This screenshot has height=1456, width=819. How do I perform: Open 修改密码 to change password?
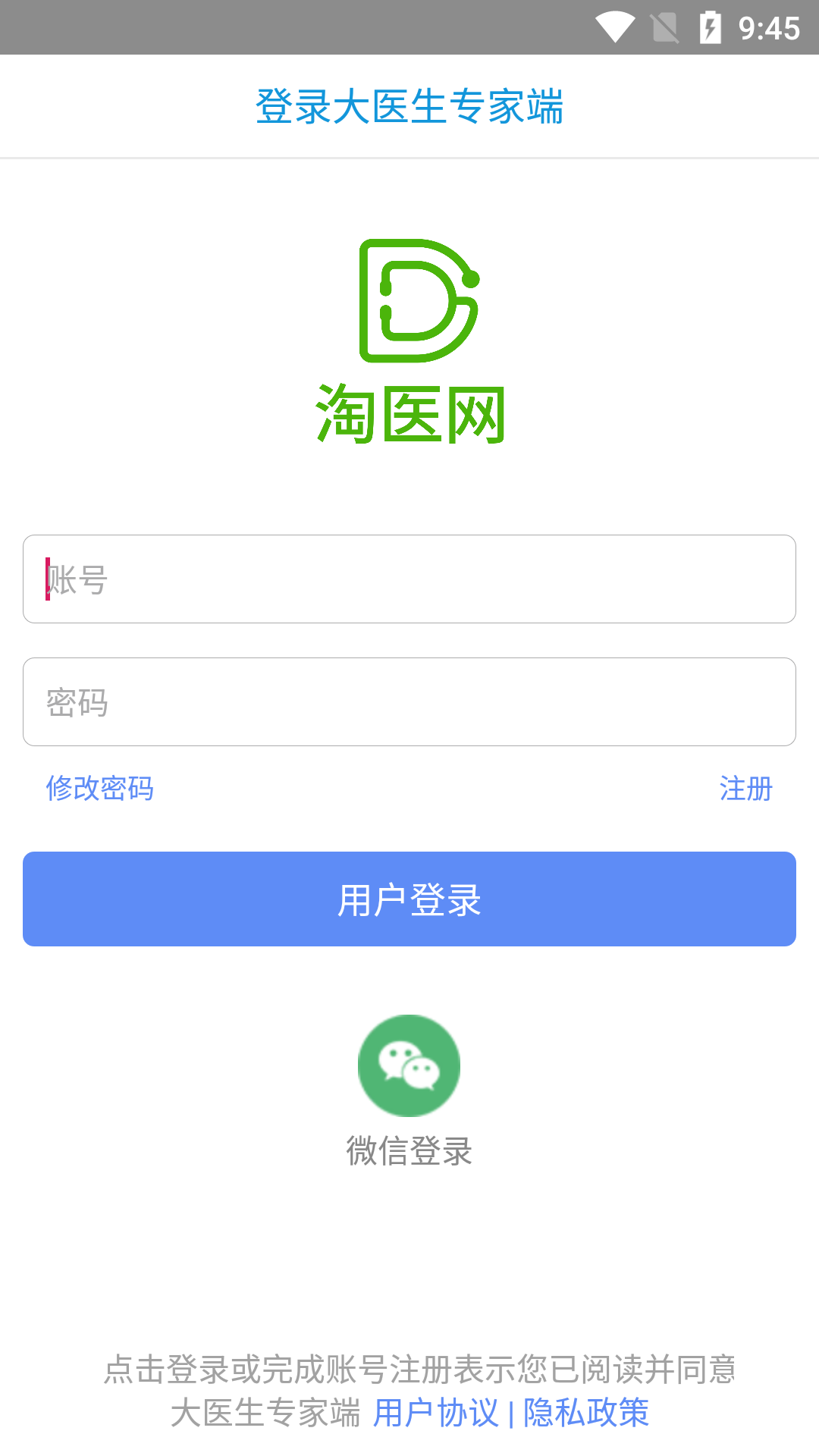point(99,789)
